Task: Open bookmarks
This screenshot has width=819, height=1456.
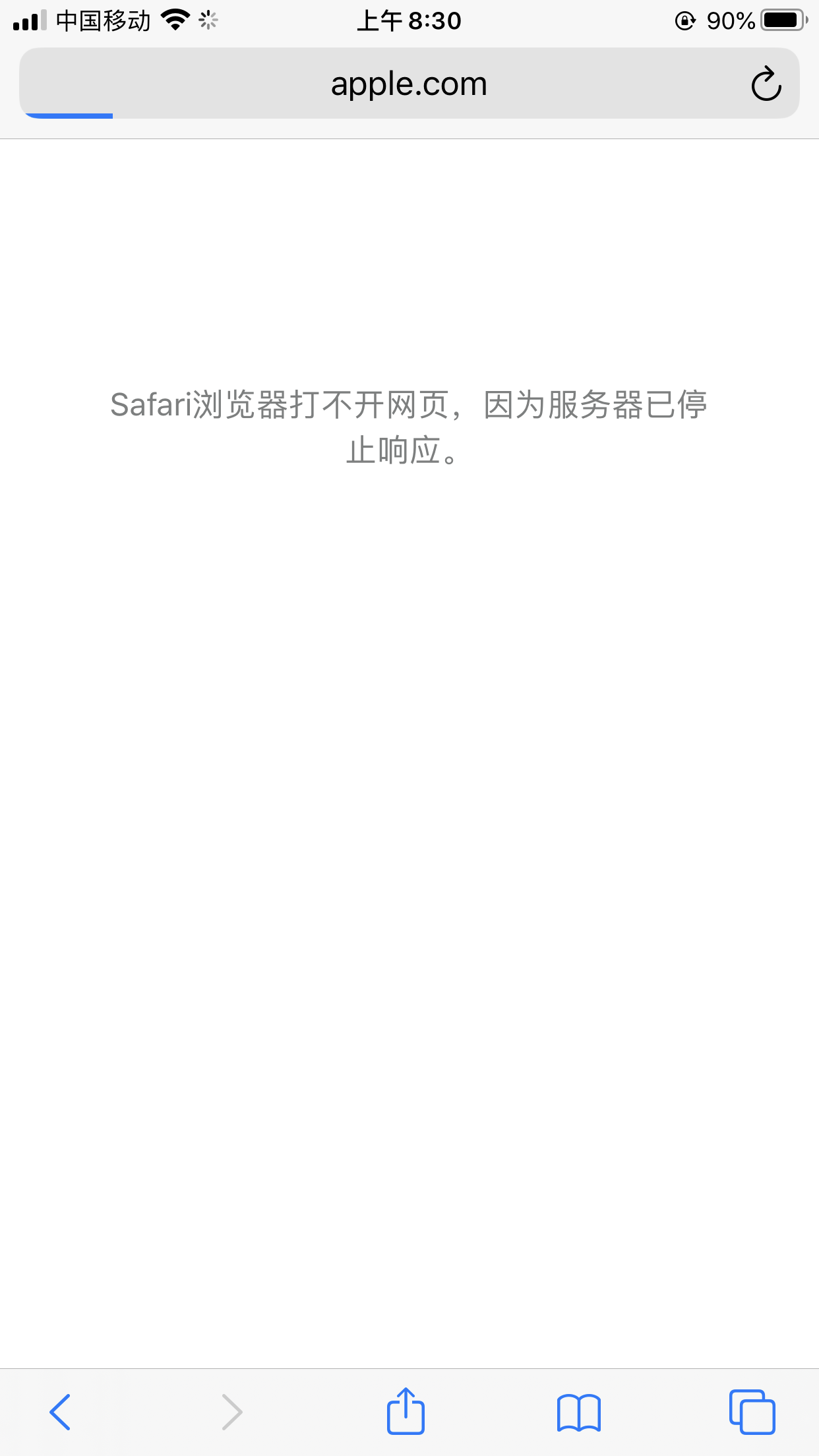Action: click(578, 1412)
